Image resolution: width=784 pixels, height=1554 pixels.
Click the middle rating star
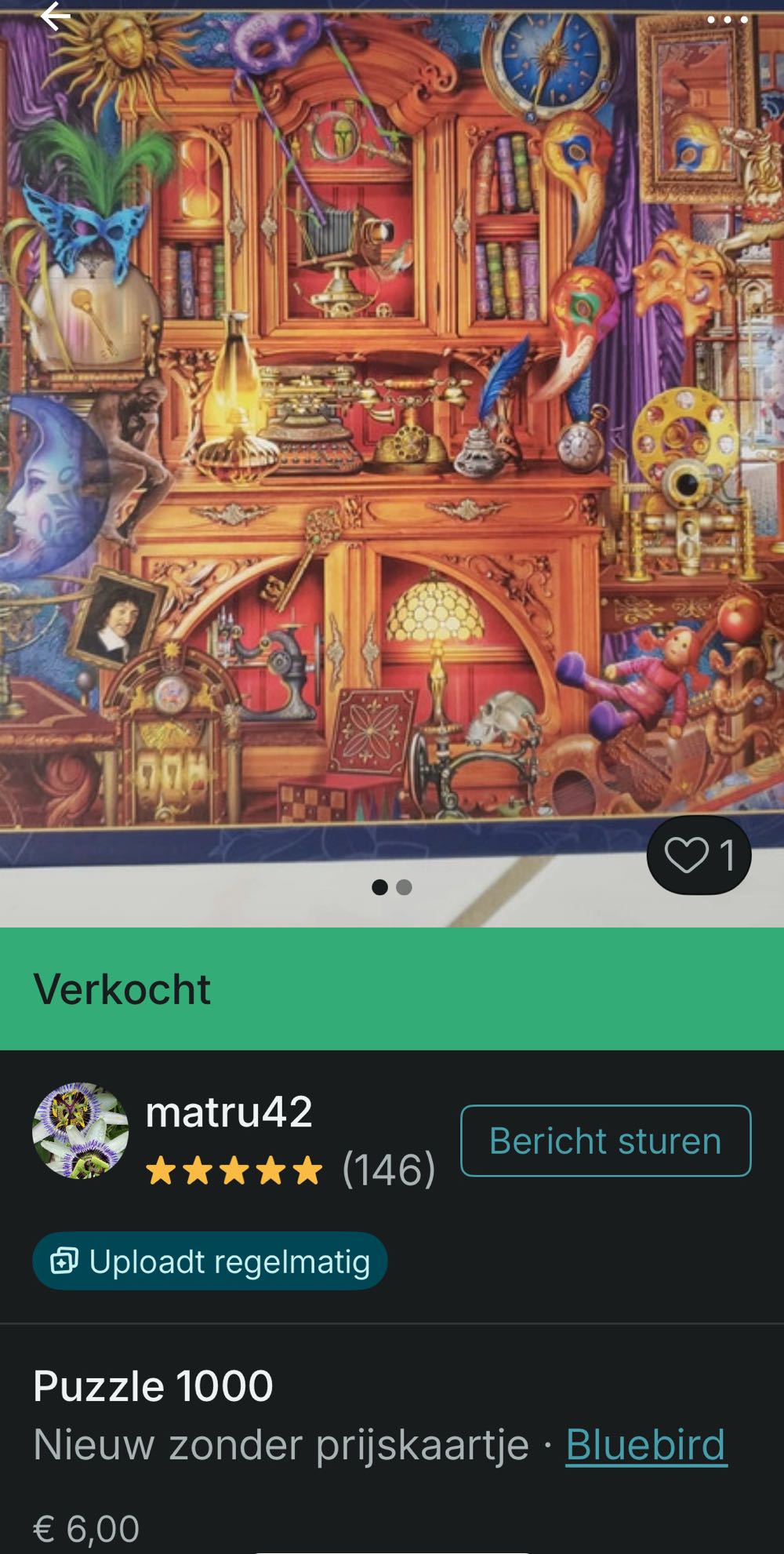point(235,1172)
